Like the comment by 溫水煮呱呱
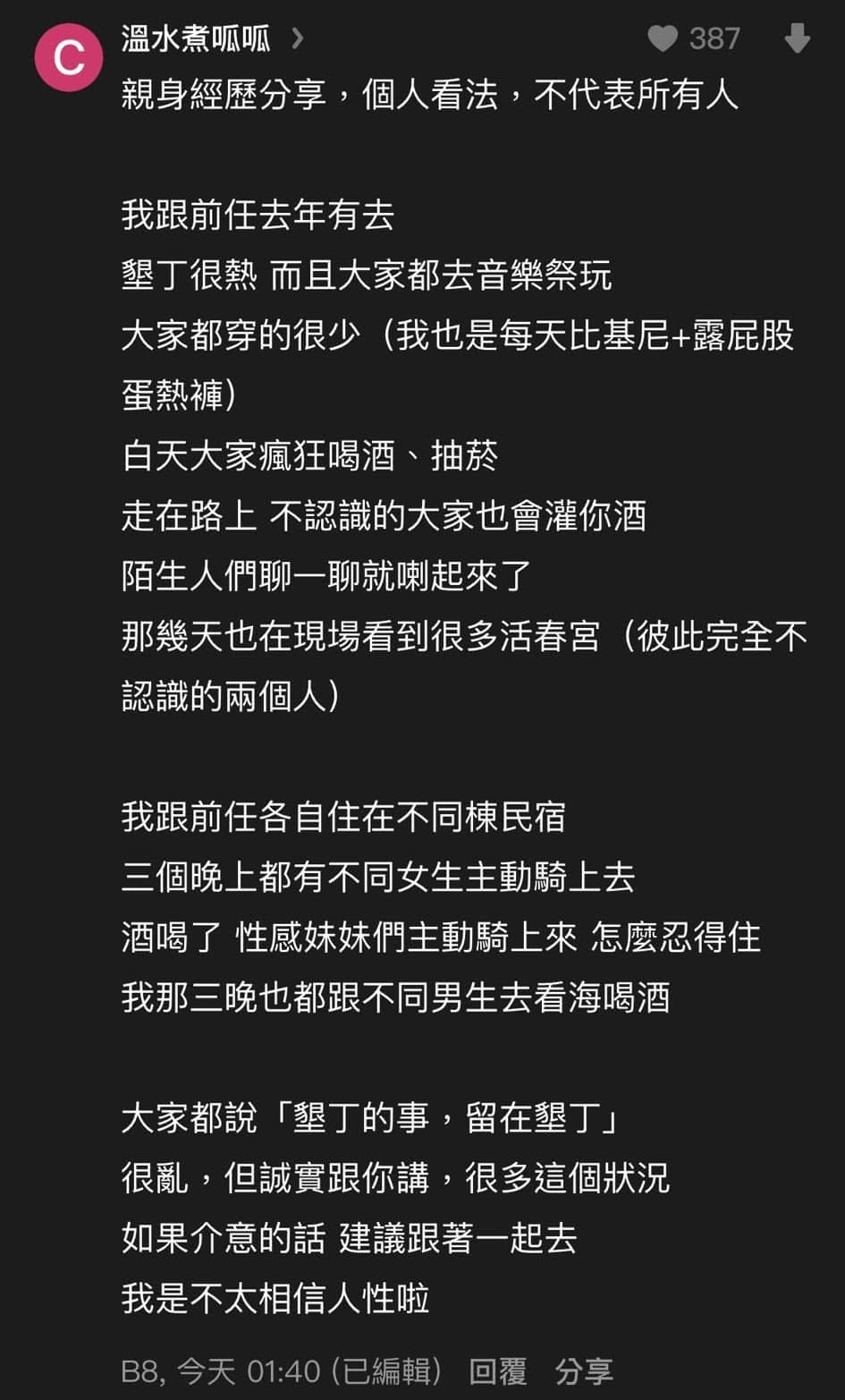This screenshot has height=1400, width=845. click(663, 38)
